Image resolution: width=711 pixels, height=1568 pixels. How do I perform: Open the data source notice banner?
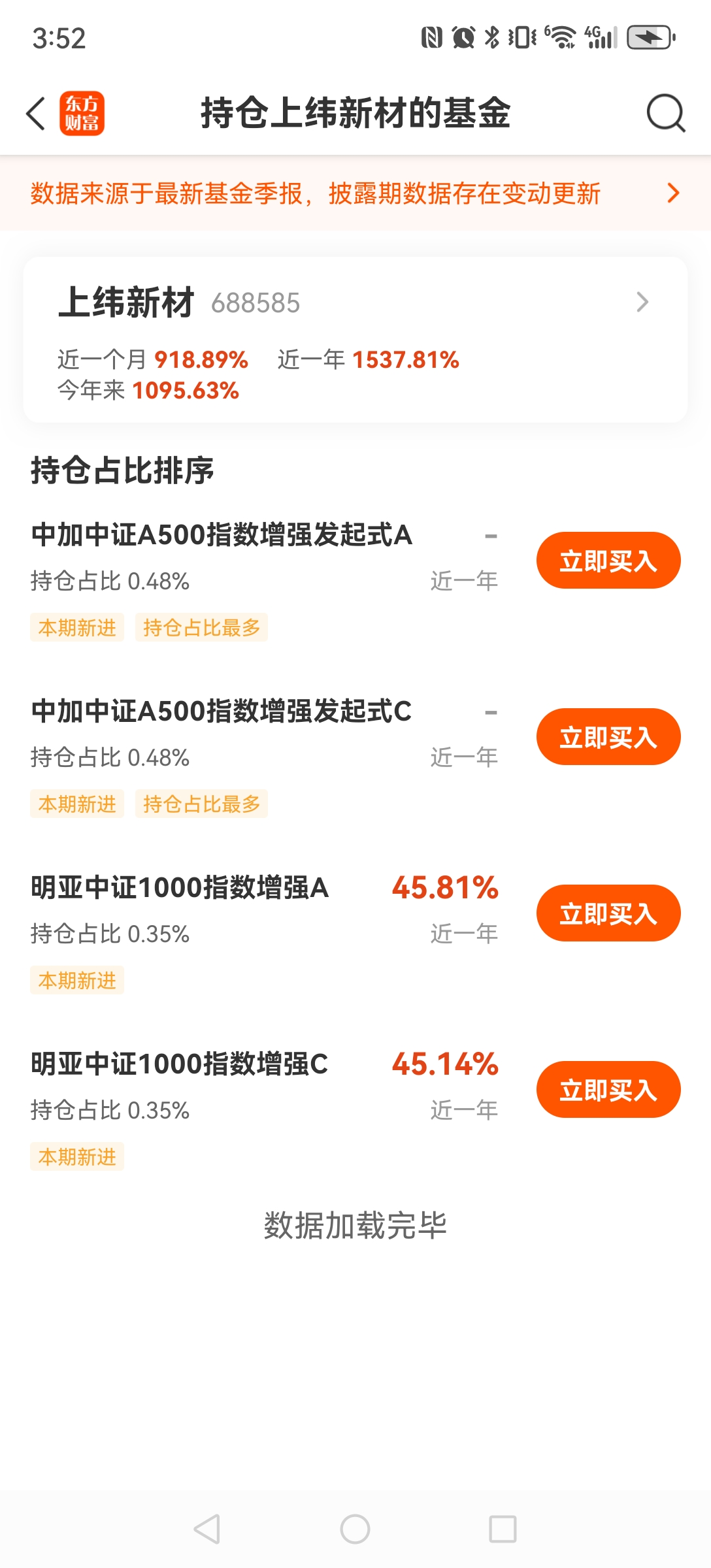355,193
